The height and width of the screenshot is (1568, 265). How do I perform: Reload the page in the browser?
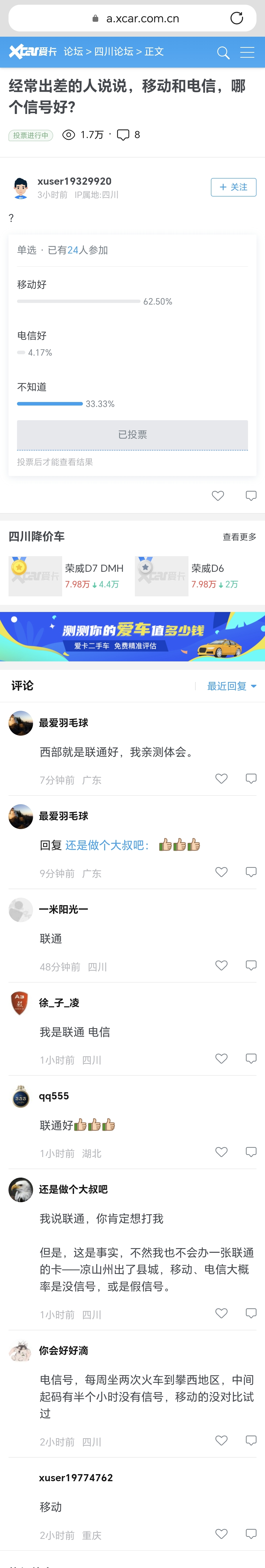[x=236, y=18]
